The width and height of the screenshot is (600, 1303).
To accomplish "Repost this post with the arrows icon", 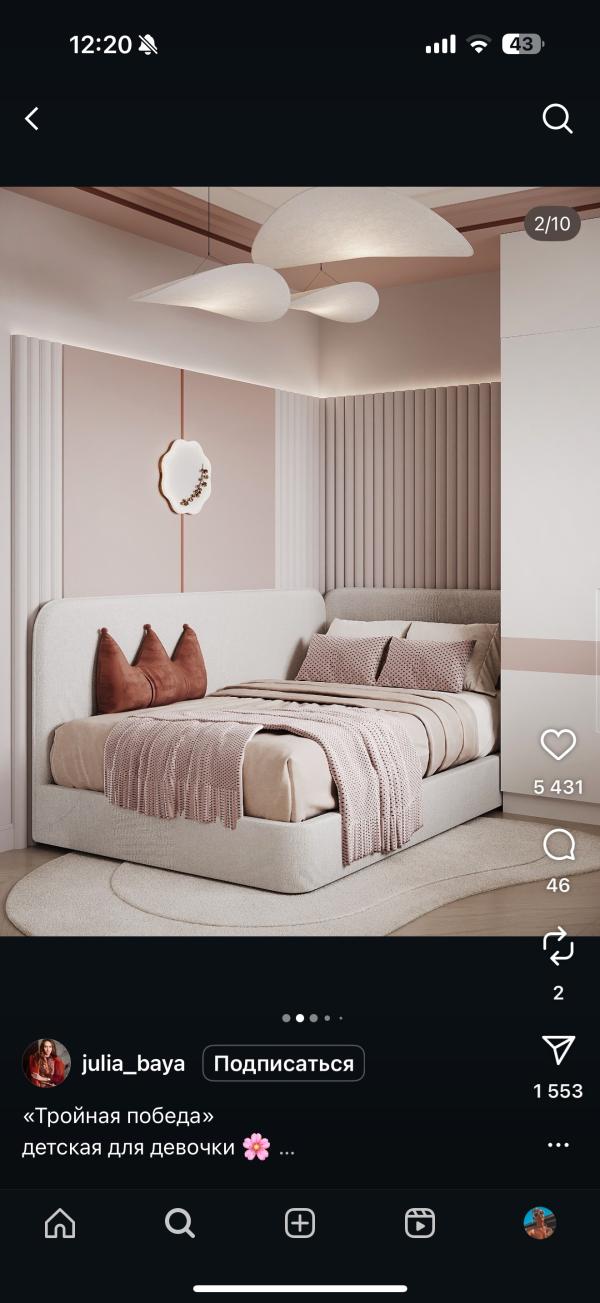I will coord(558,946).
